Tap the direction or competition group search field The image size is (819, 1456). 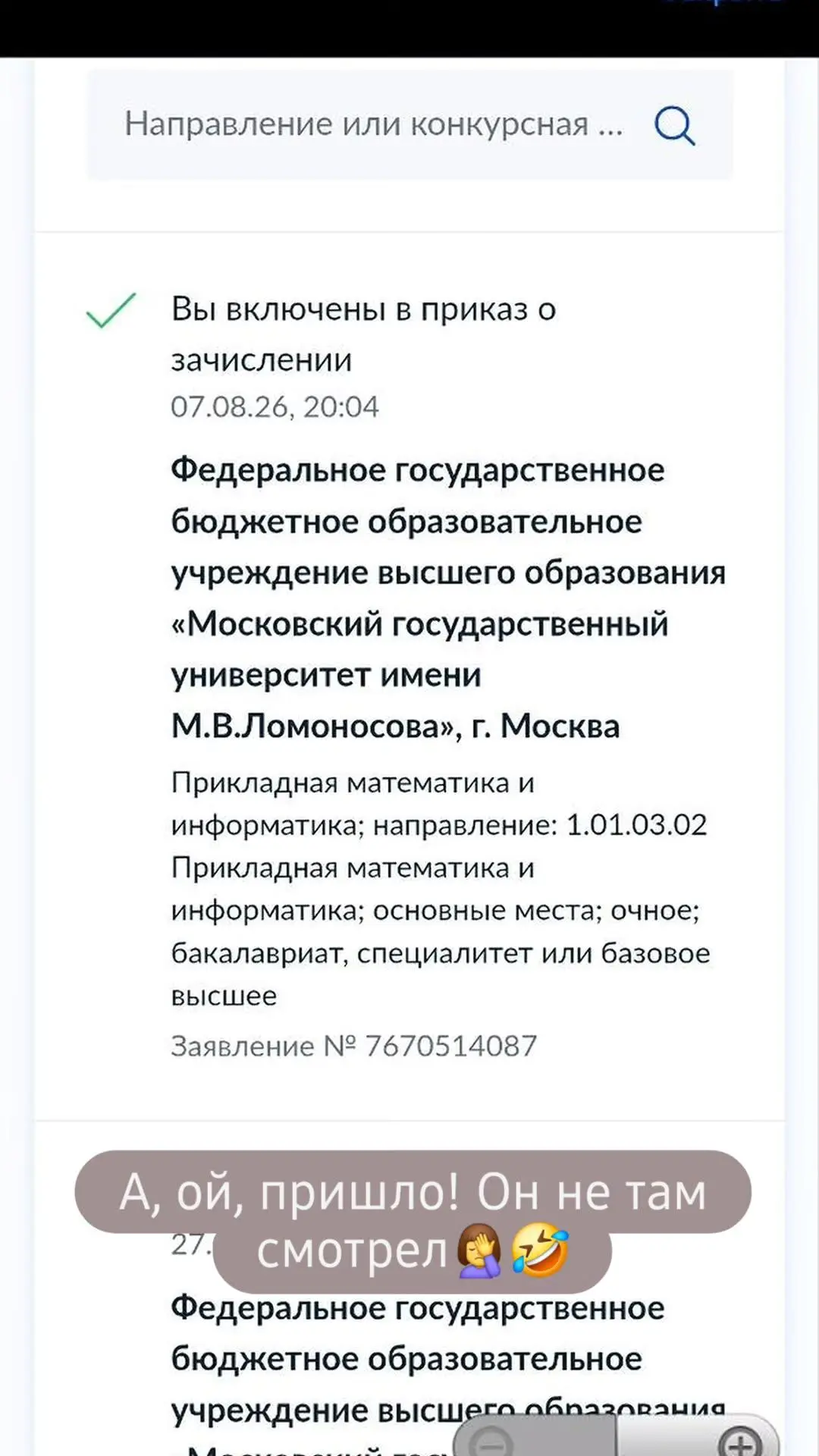click(x=409, y=125)
